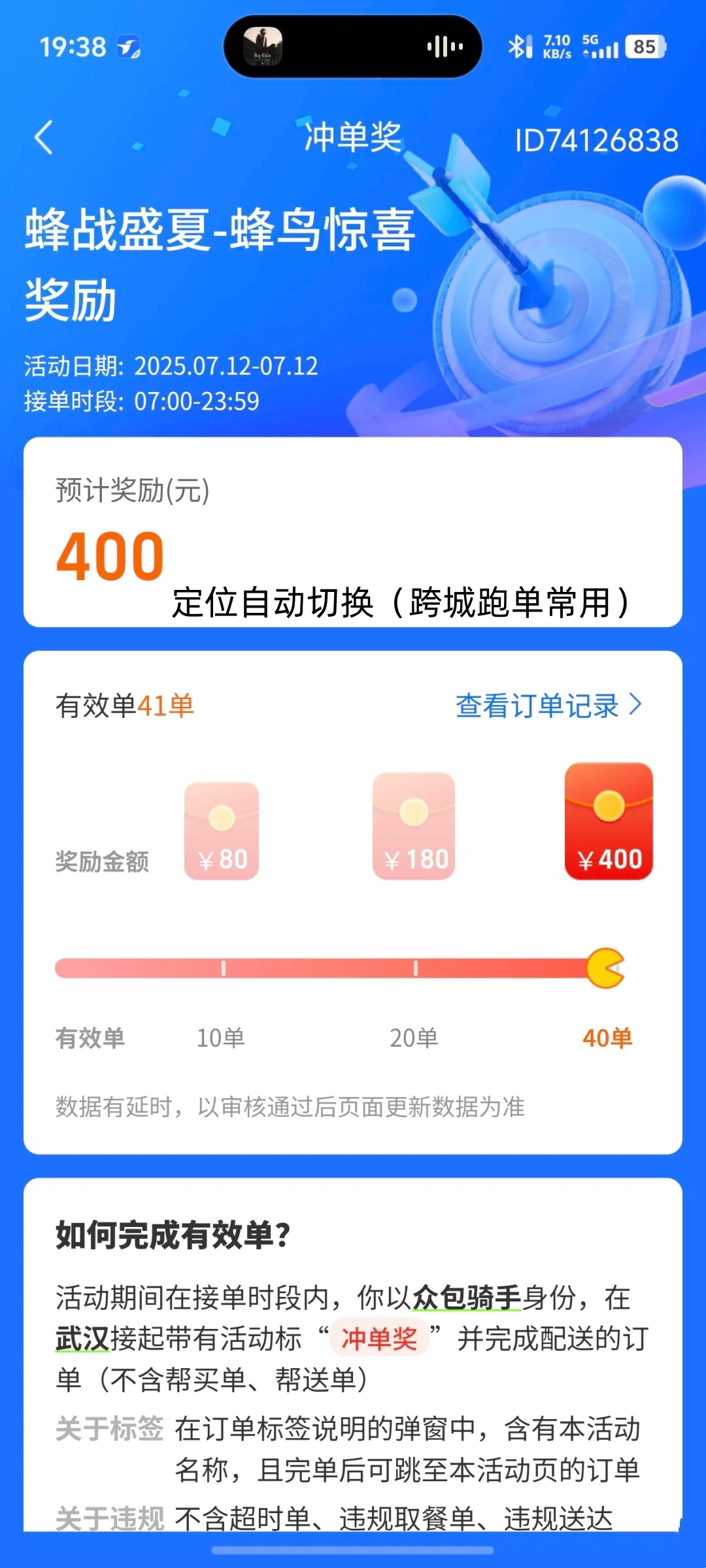The width and height of the screenshot is (706, 1568).
Task: Tap the 20单 milestone marker
Action: [414, 1036]
